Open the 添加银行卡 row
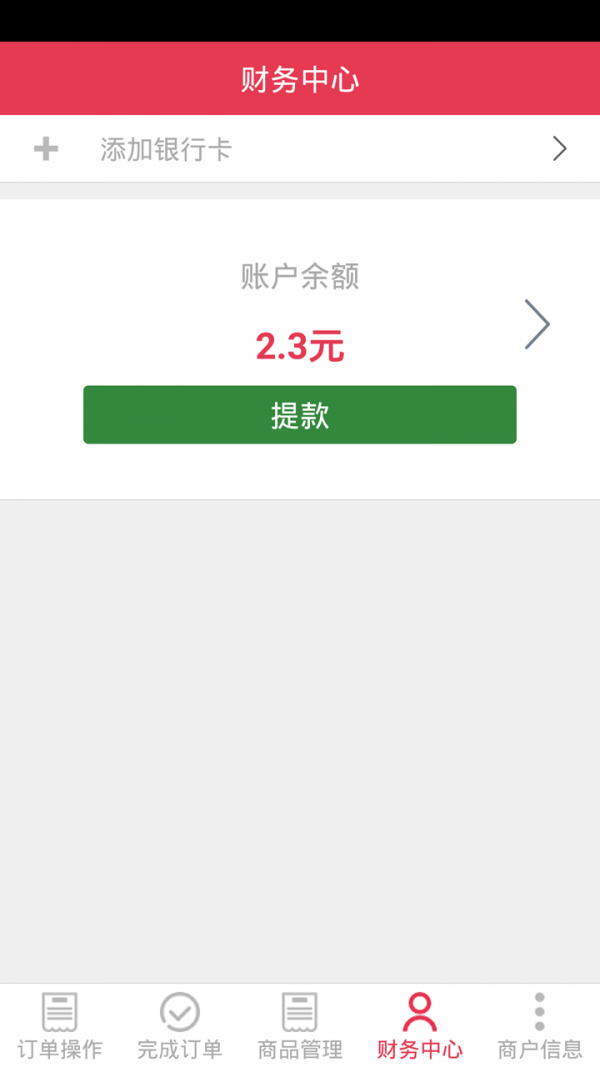Screen dimensions: 600x1067 (x=300, y=149)
